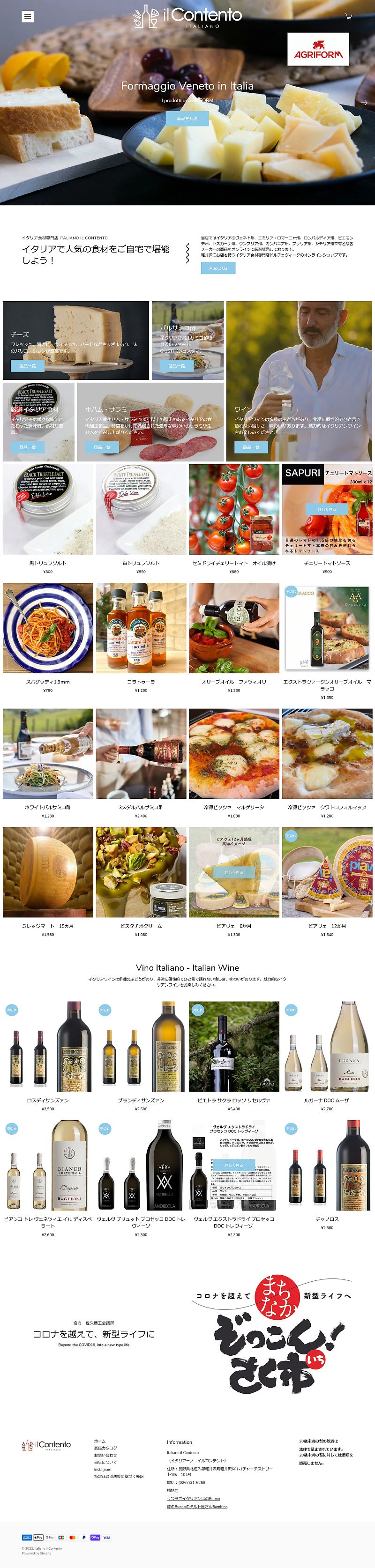This screenshot has height=1568, width=375.
Task: Open お問い合わせ footer link
Action: 105,1455
